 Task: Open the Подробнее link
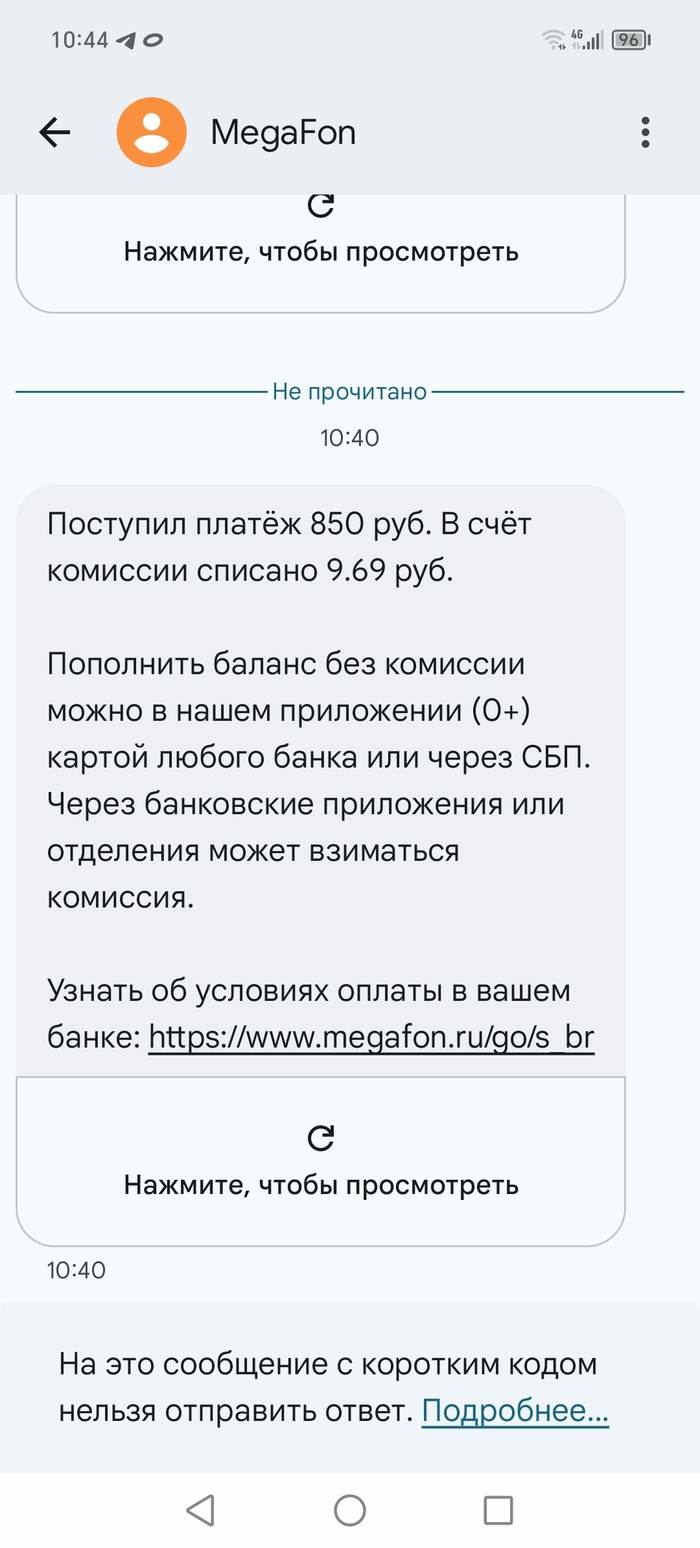515,1412
